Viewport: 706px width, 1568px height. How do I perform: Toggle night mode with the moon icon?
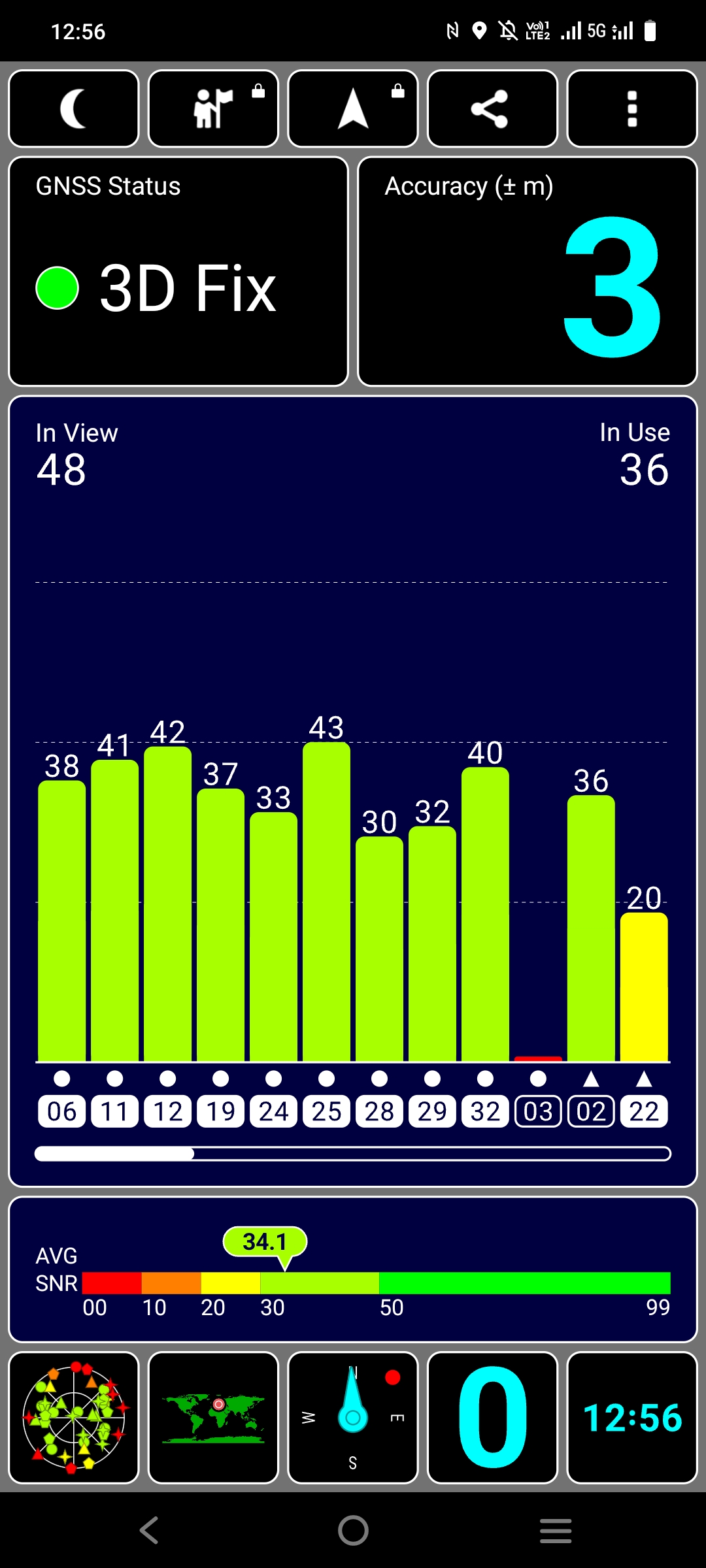coord(74,108)
